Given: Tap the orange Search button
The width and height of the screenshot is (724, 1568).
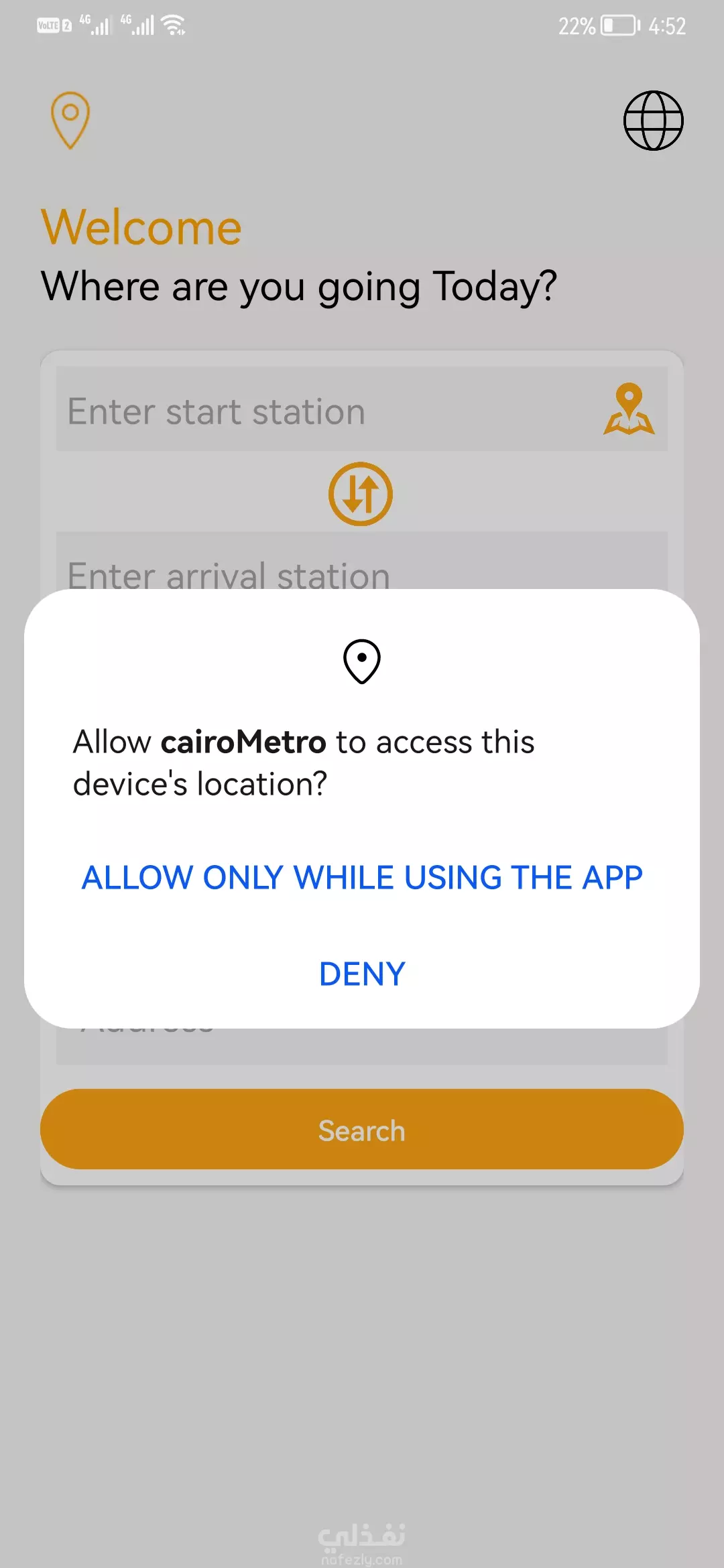Looking at the screenshot, I should click(362, 1130).
